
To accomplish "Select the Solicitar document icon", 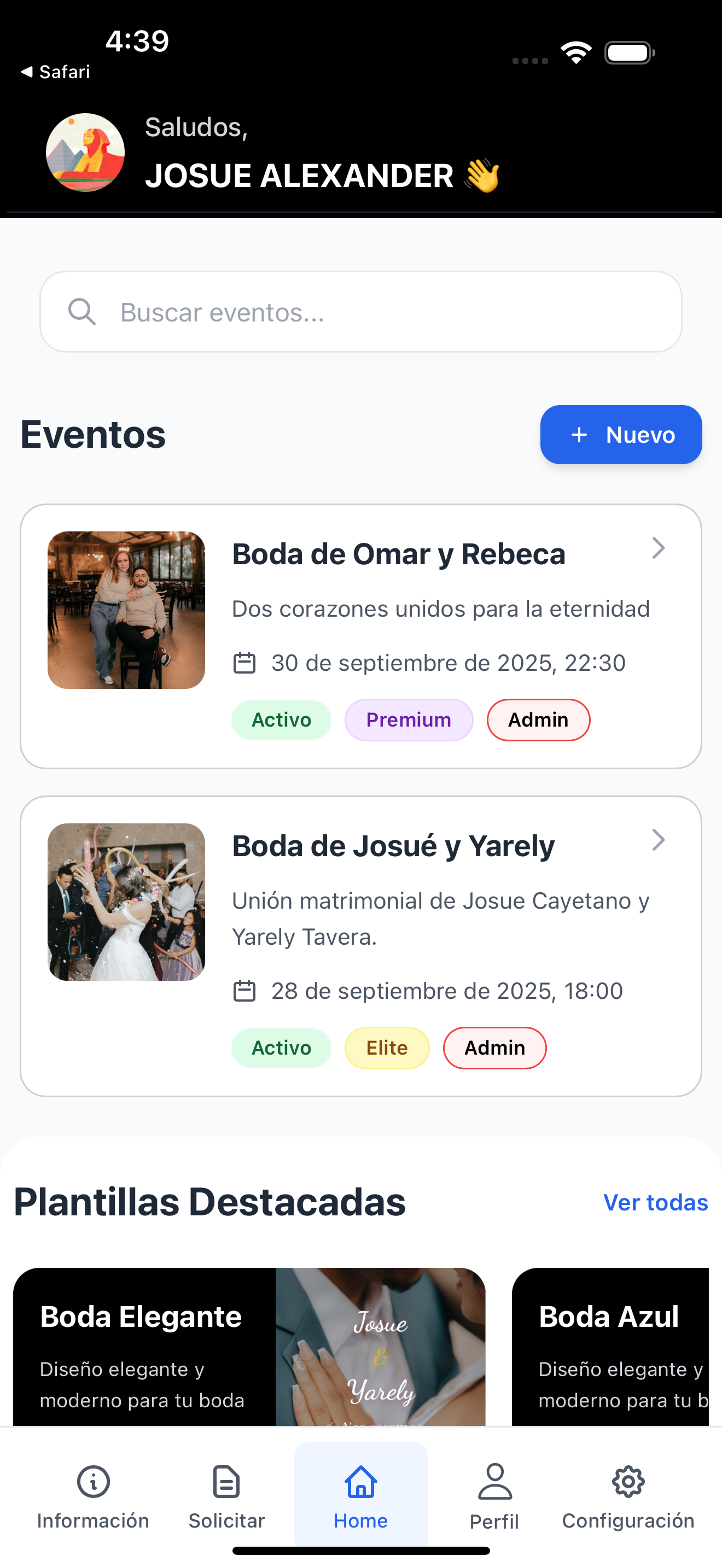I will click(x=226, y=1483).
